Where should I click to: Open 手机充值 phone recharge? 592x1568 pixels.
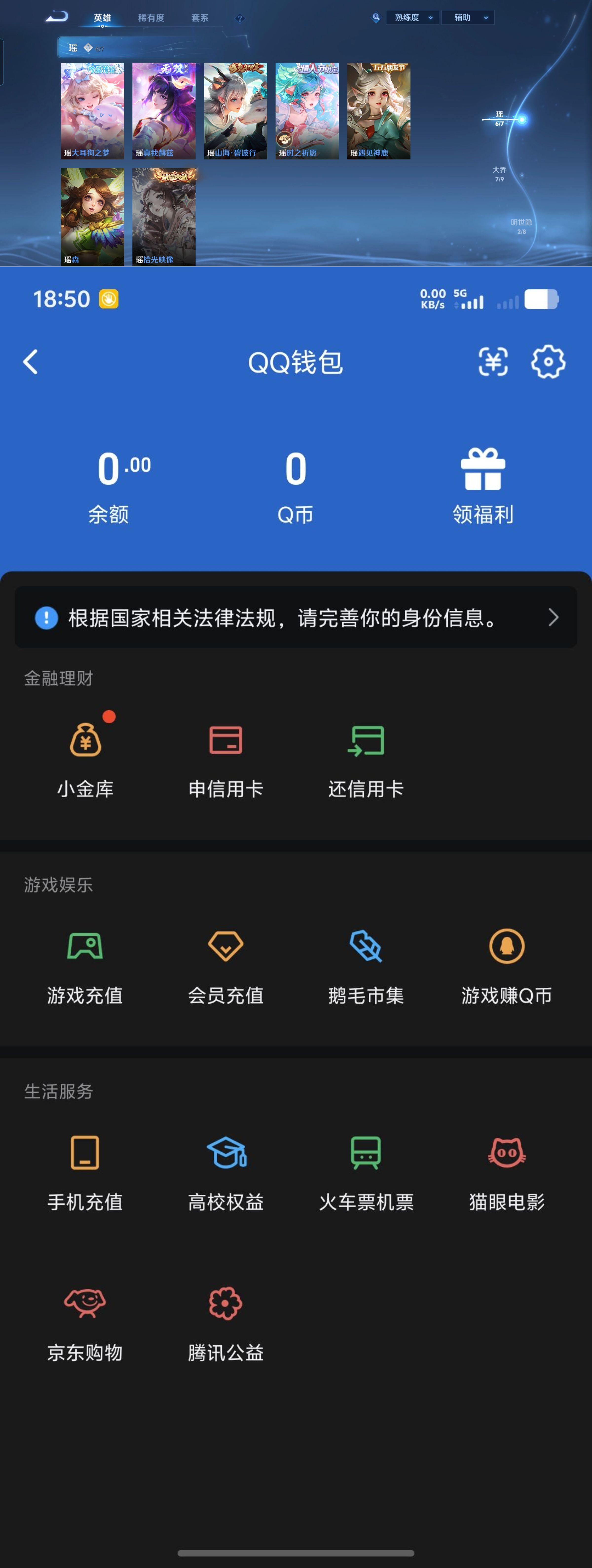[85, 1172]
